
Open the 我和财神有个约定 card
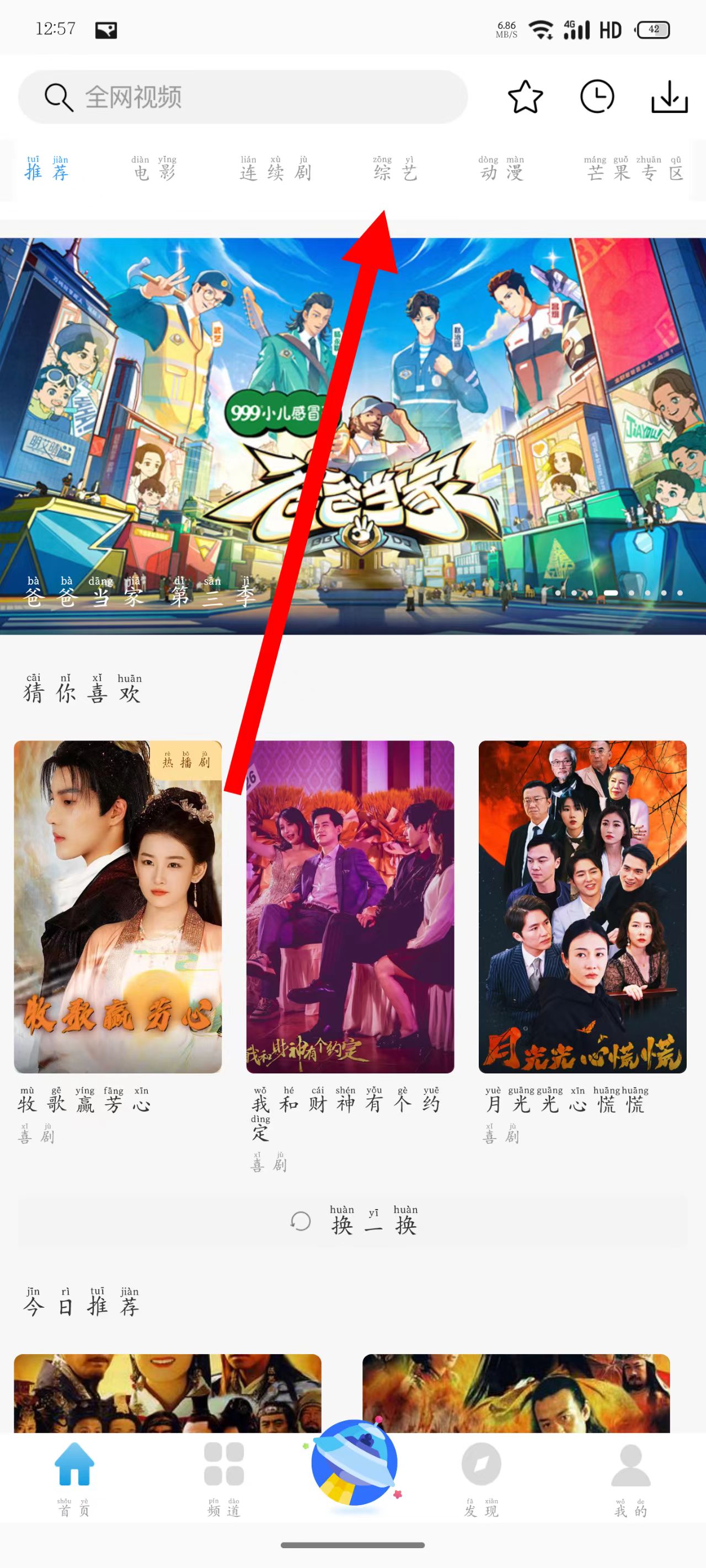(x=350, y=907)
